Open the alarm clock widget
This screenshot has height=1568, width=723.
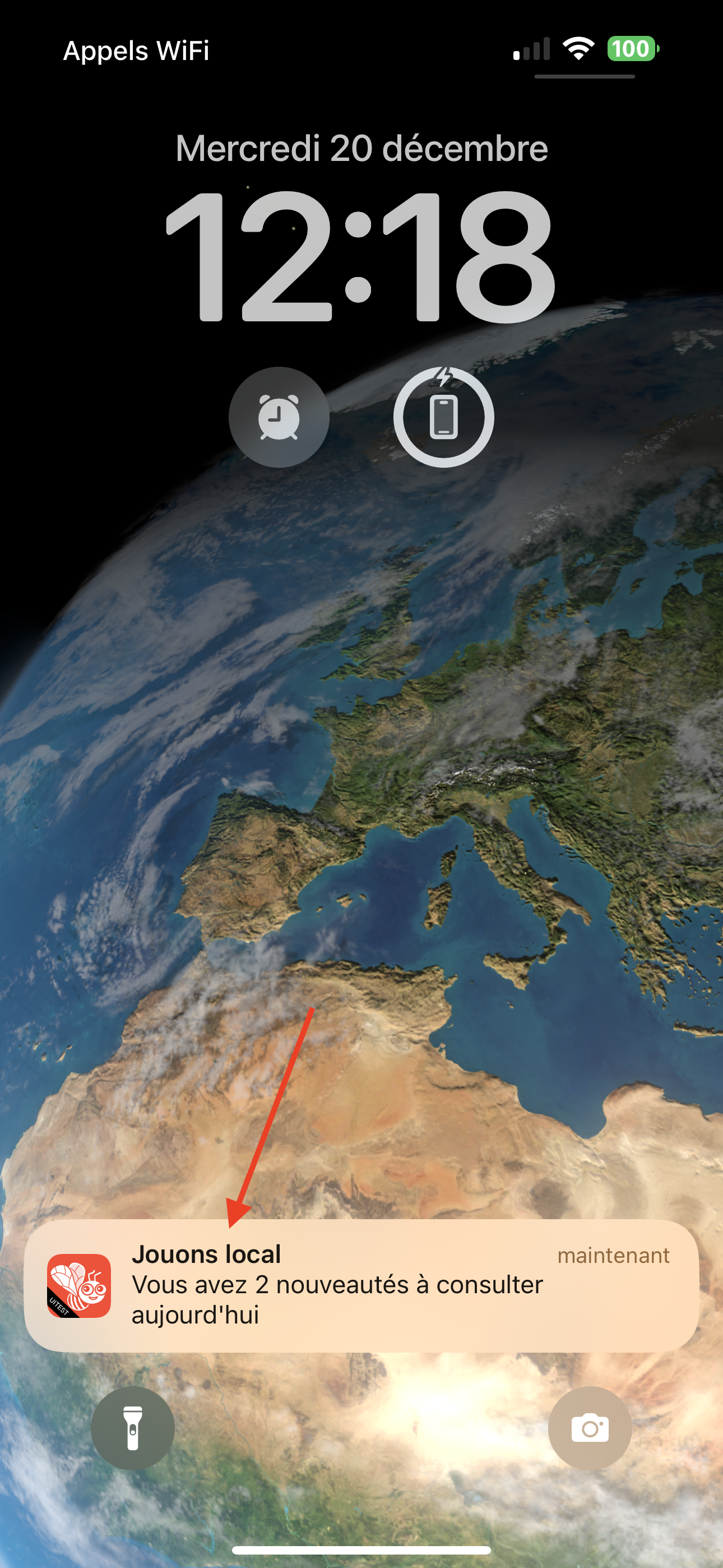pyautogui.click(x=279, y=417)
